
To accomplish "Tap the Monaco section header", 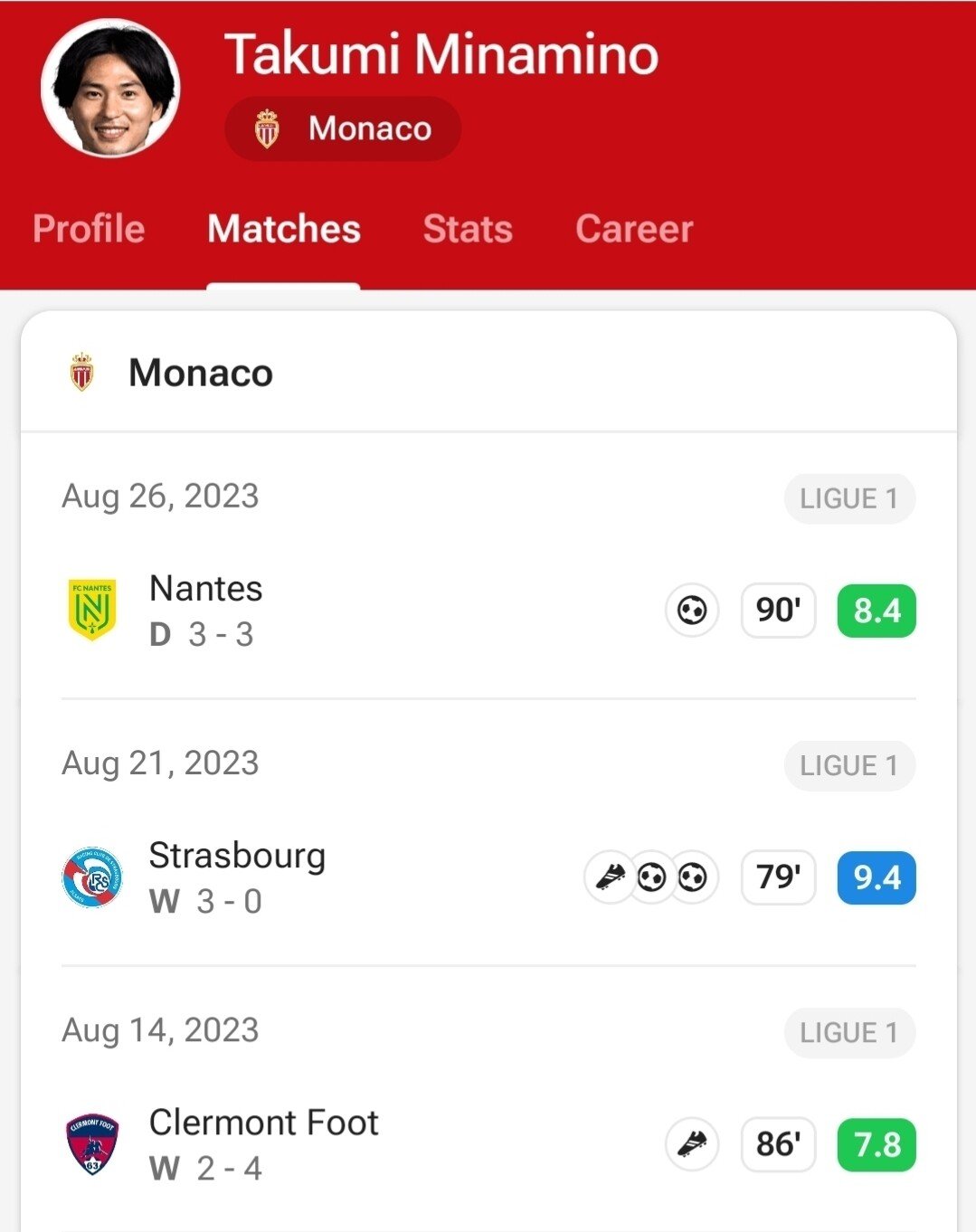I will pos(201,373).
